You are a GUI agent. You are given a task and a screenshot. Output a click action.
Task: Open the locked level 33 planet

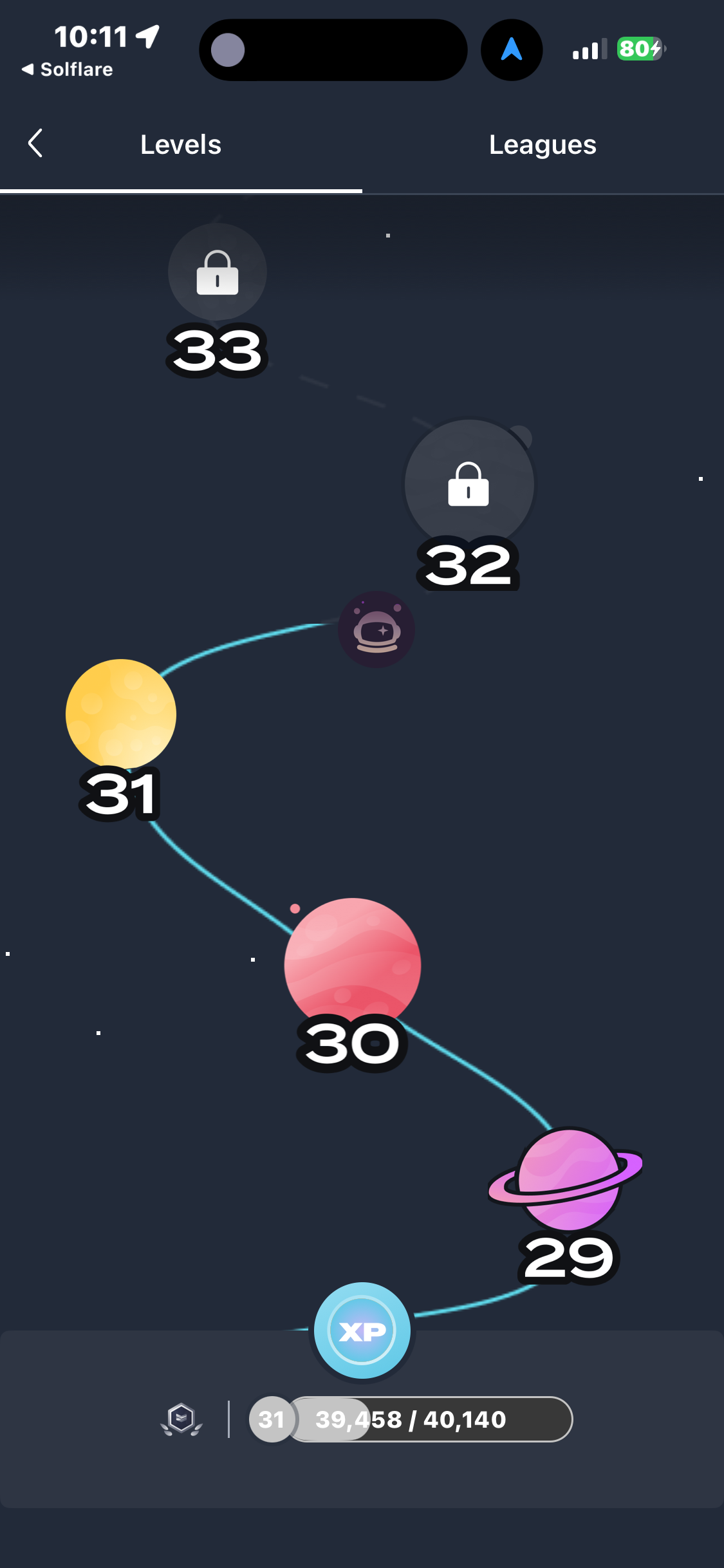(218, 272)
